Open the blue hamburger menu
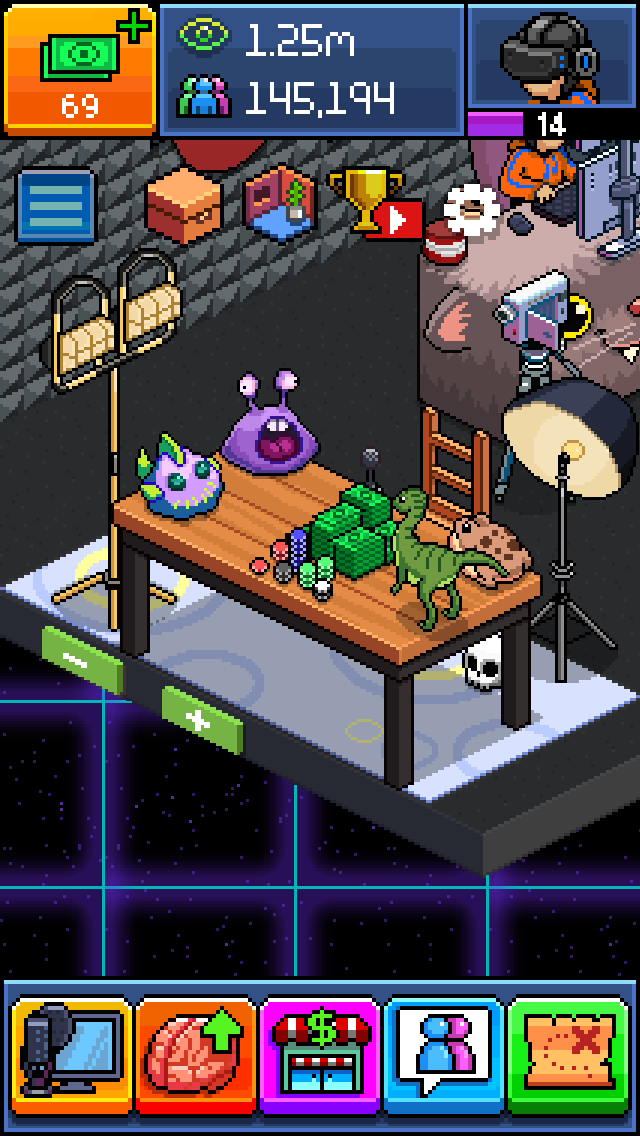 click(x=56, y=205)
